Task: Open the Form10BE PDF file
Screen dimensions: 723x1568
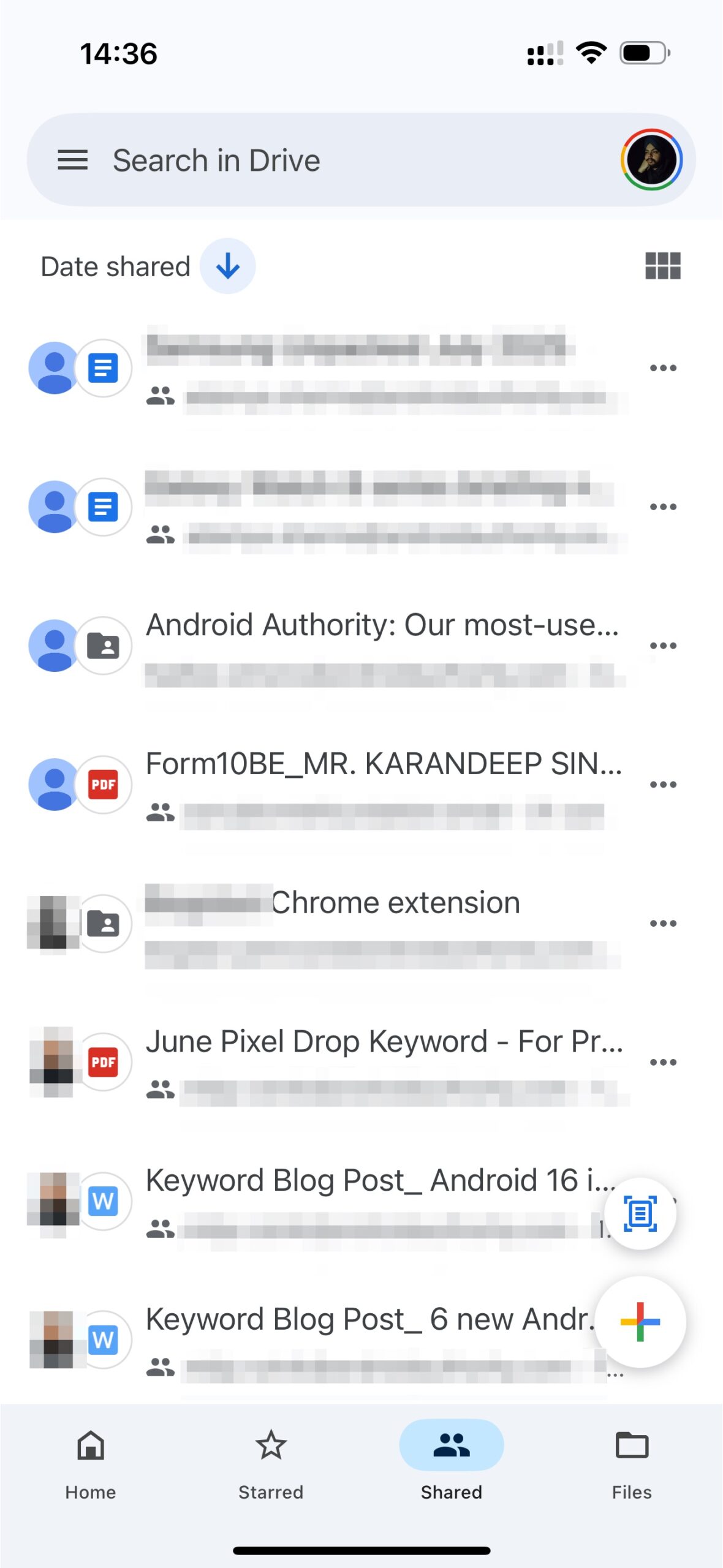Action: click(383, 764)
